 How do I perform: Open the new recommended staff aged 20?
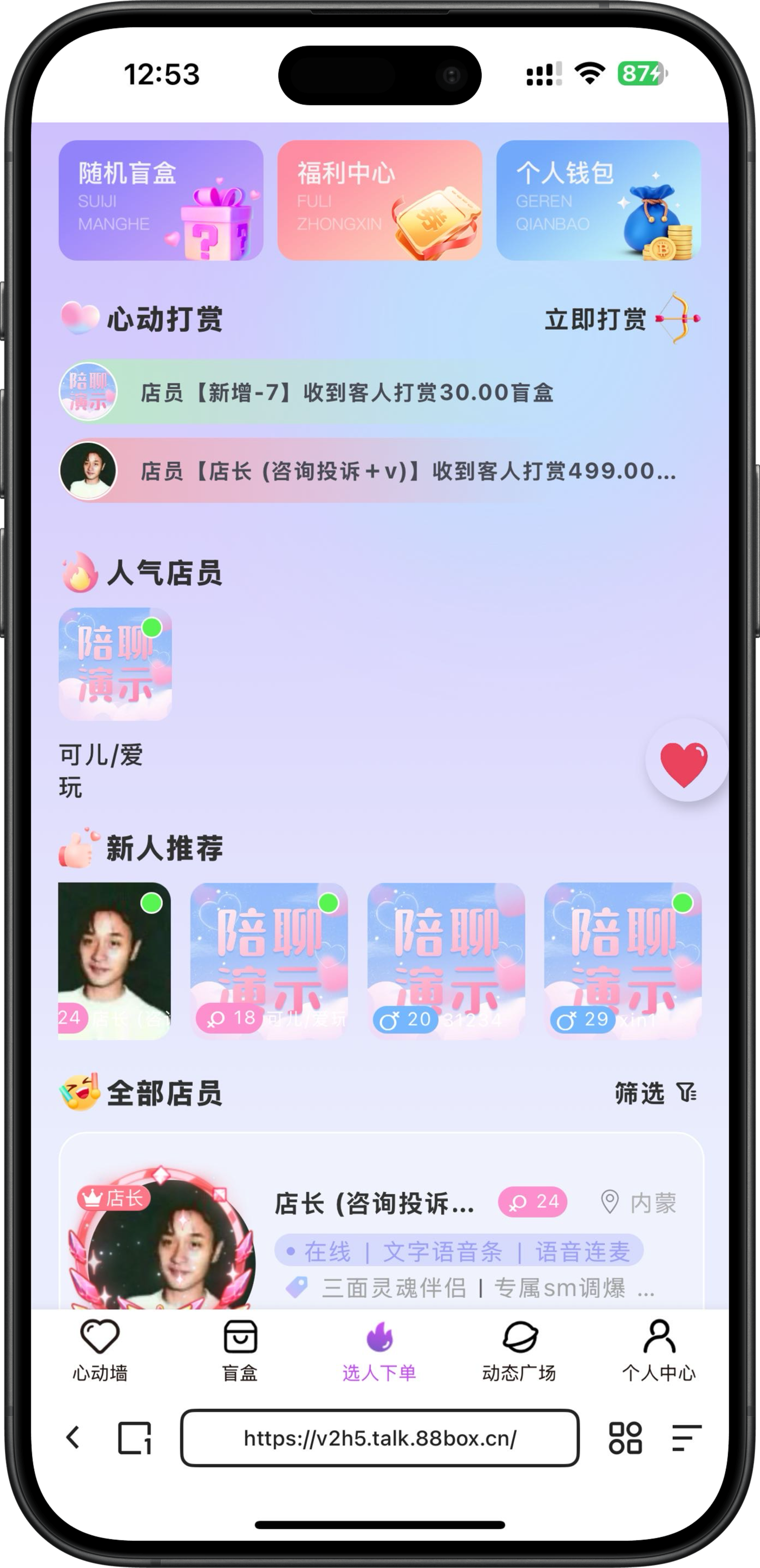click(446, 961)
